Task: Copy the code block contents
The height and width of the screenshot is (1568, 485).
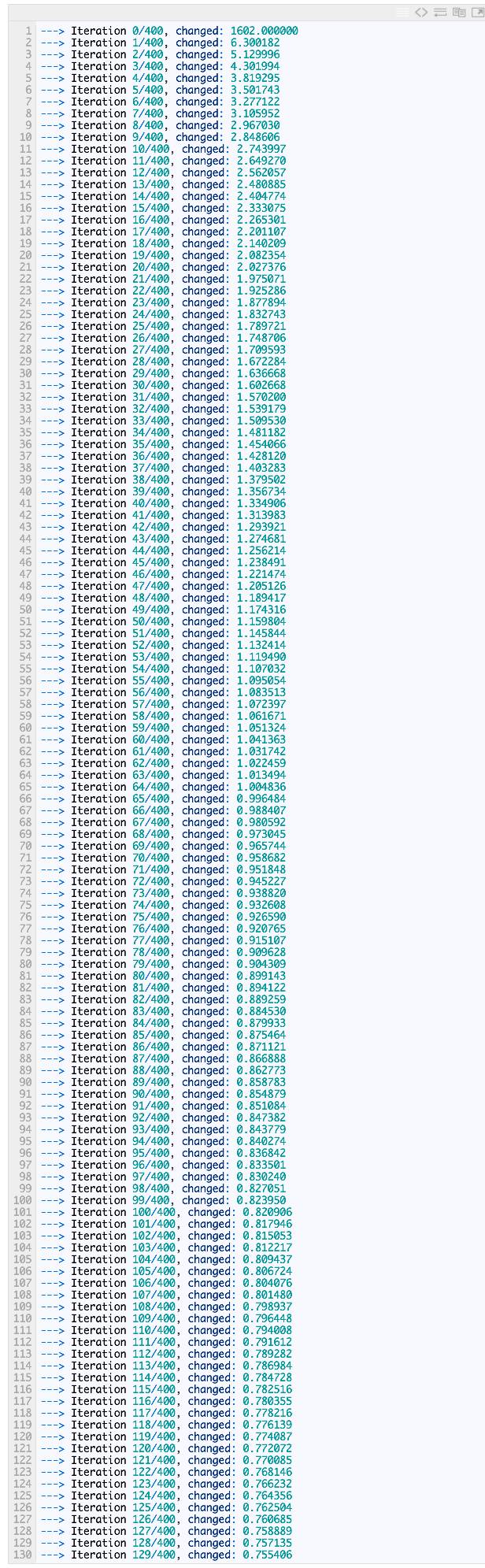Action: click(459, 12)
